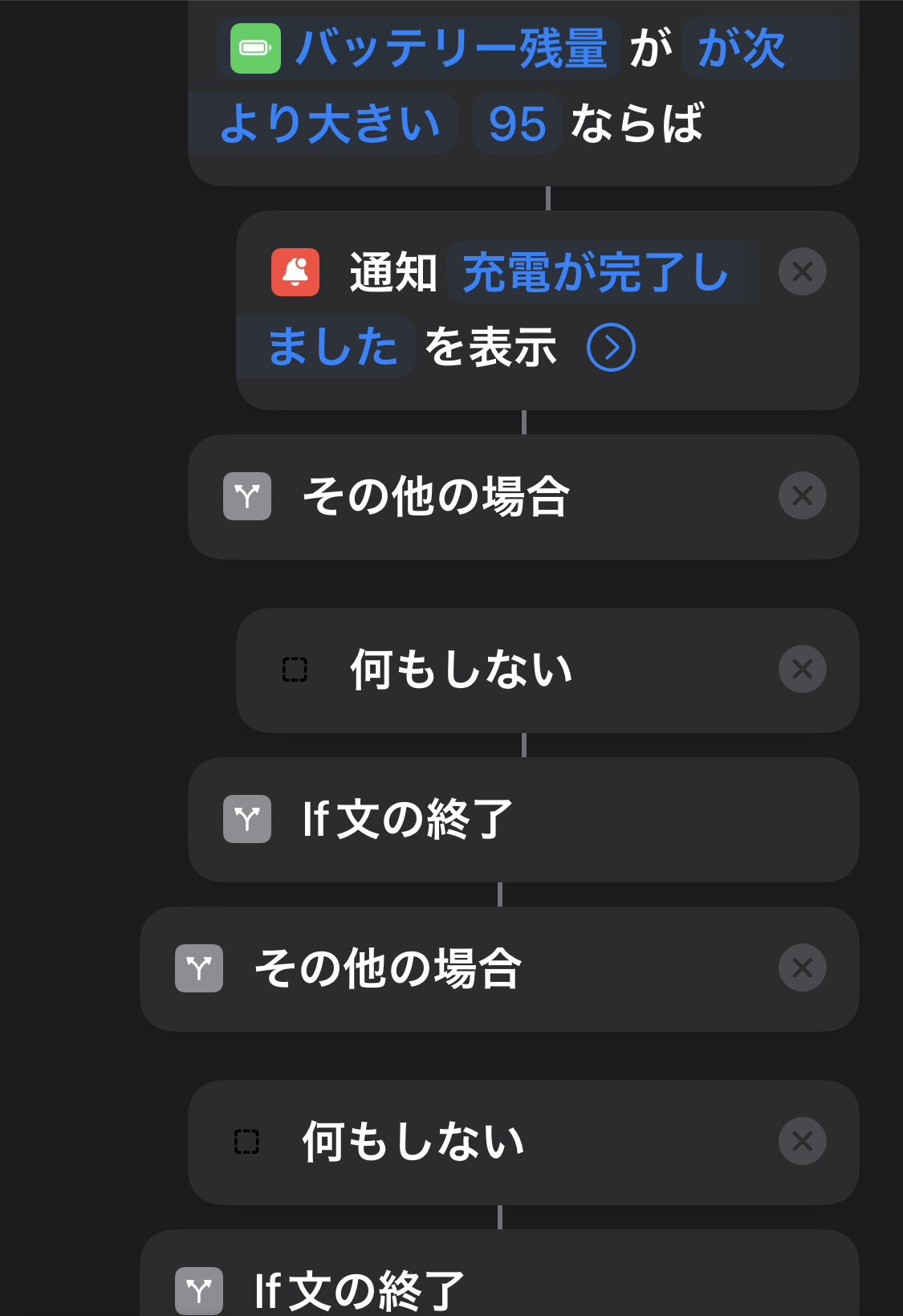Edit the 95 threshold value

517,124
